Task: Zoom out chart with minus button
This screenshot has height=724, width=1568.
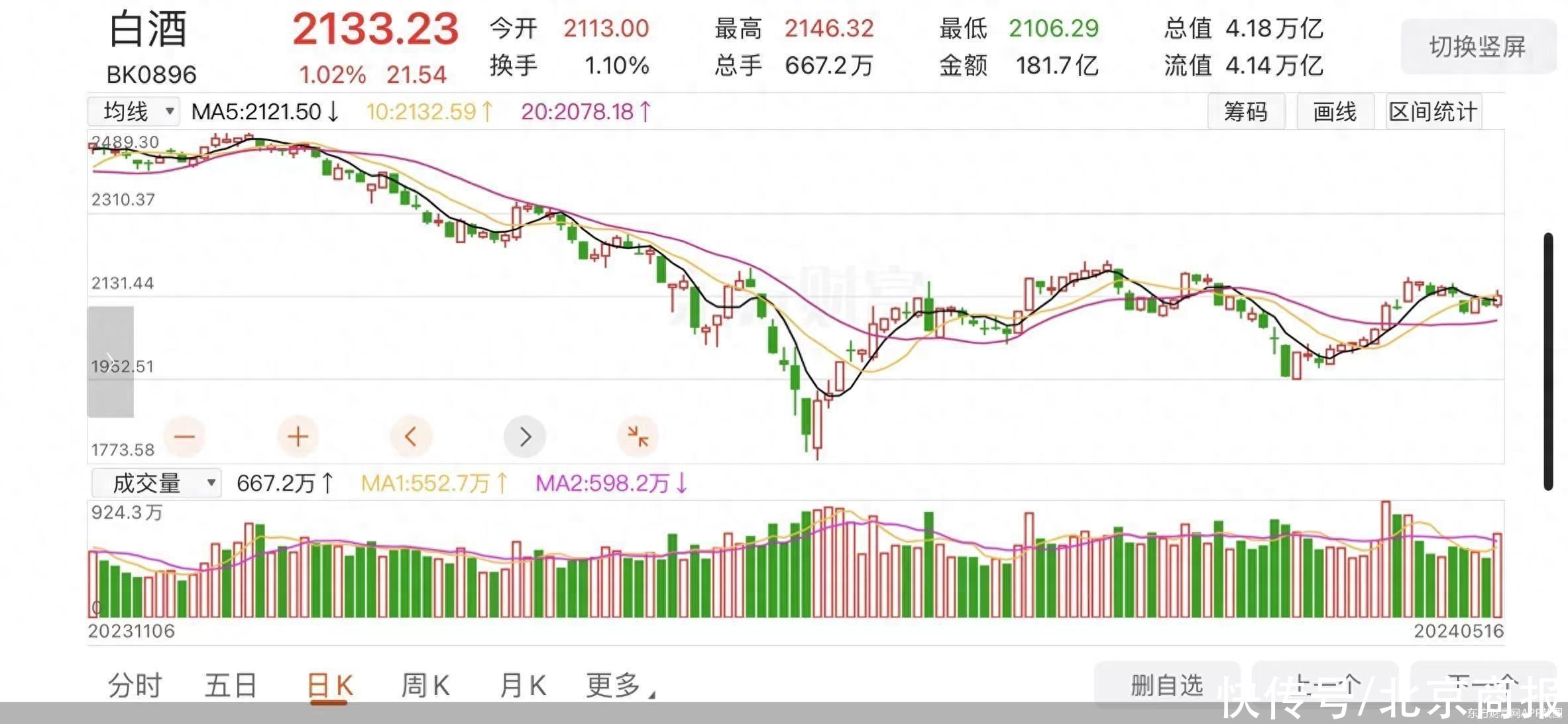Action: [x=184, y=437]
